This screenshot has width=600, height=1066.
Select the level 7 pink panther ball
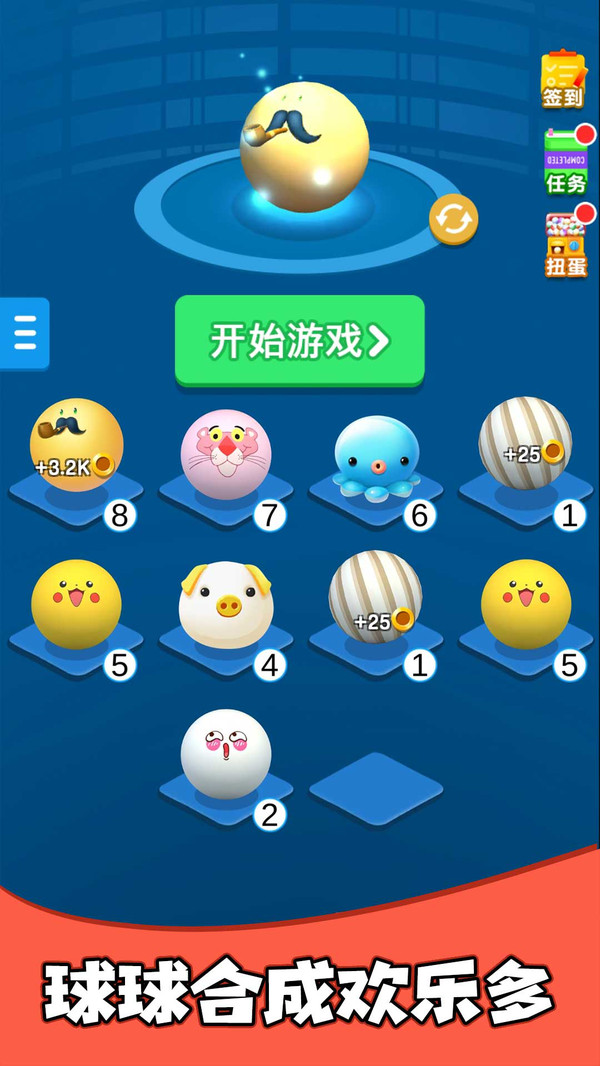point(226,454)
